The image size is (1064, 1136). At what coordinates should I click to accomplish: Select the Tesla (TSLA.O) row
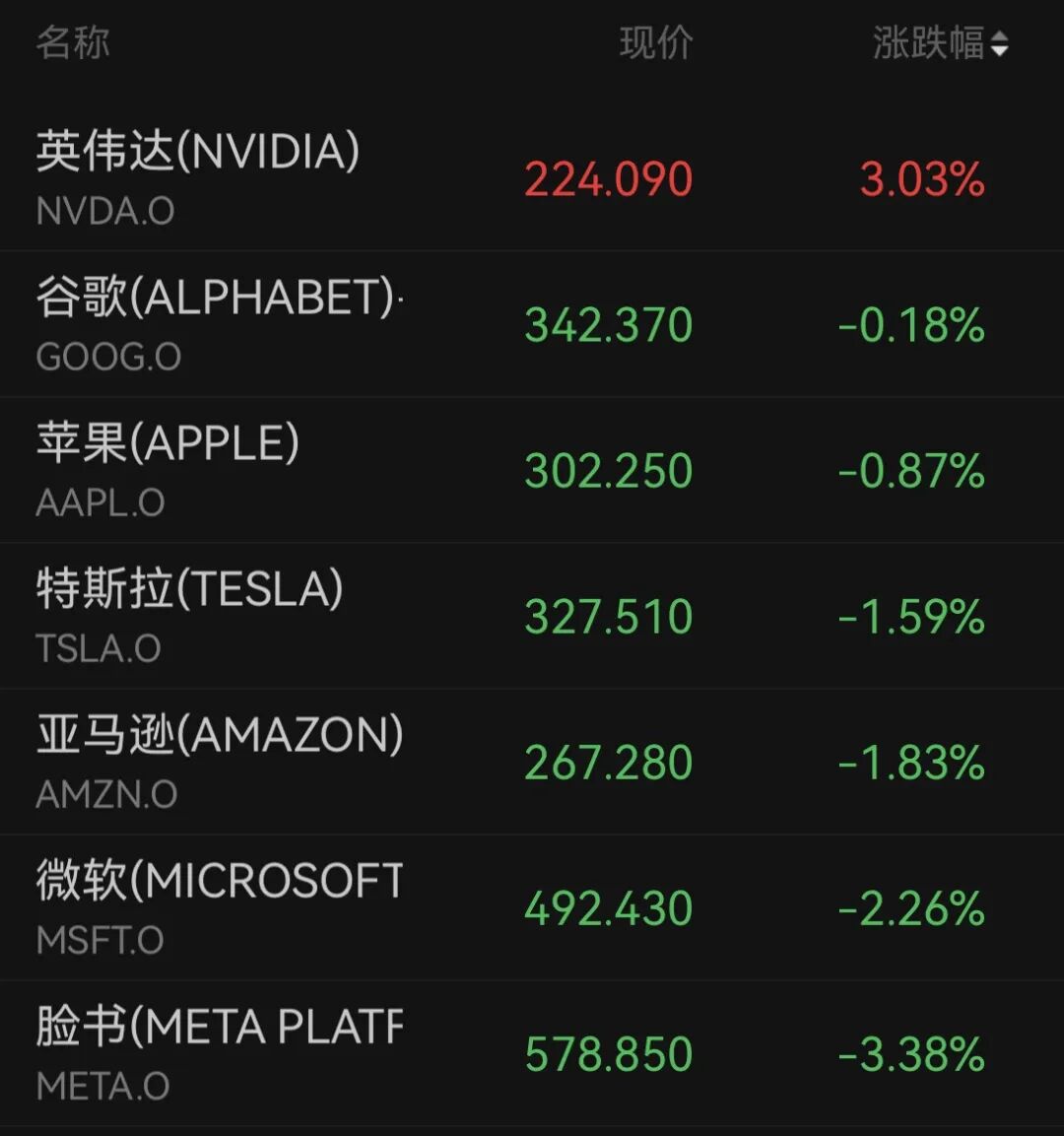click(532, 616)
